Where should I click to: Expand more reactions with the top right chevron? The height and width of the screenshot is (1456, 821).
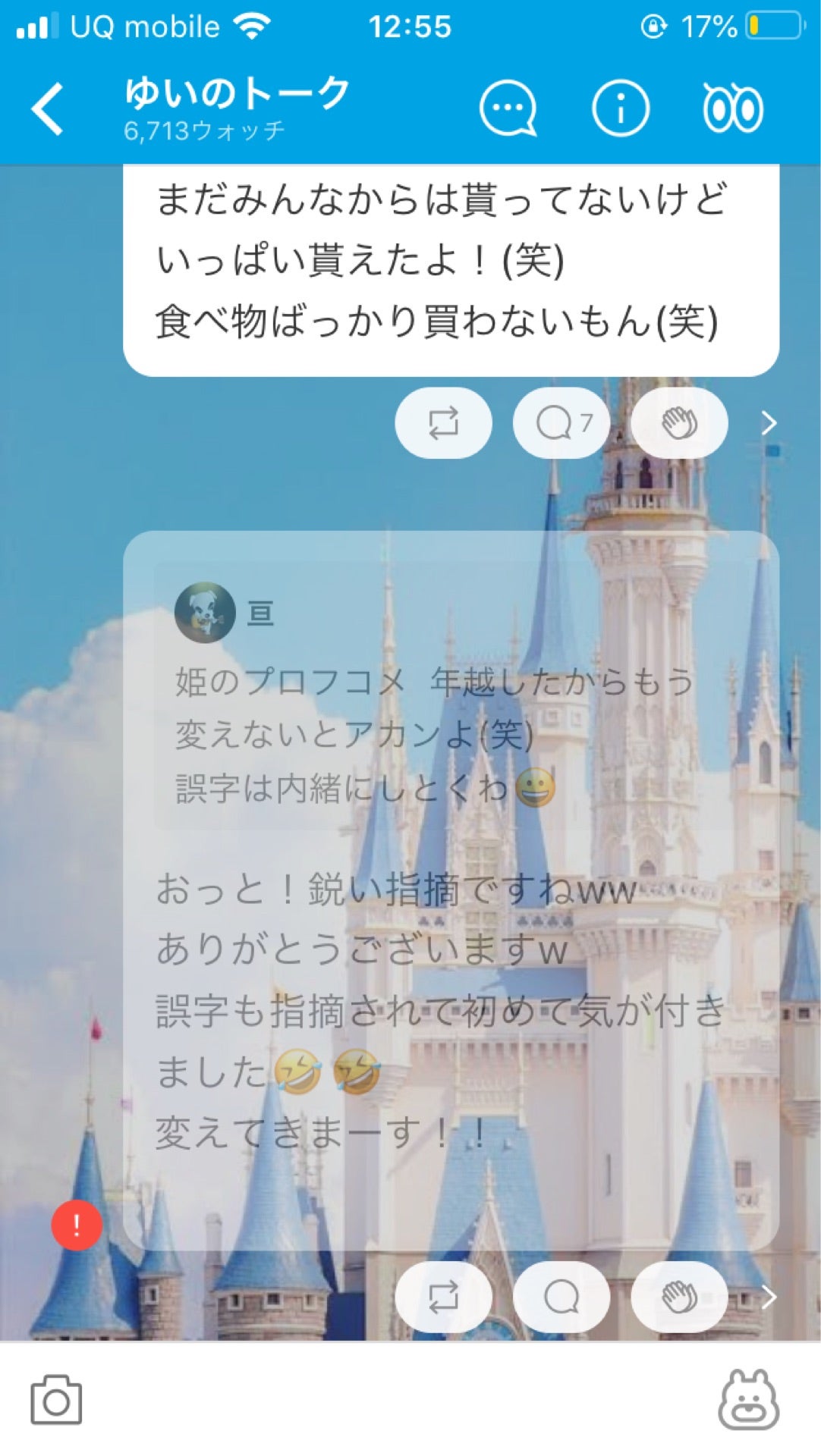(x=767, y=423)
